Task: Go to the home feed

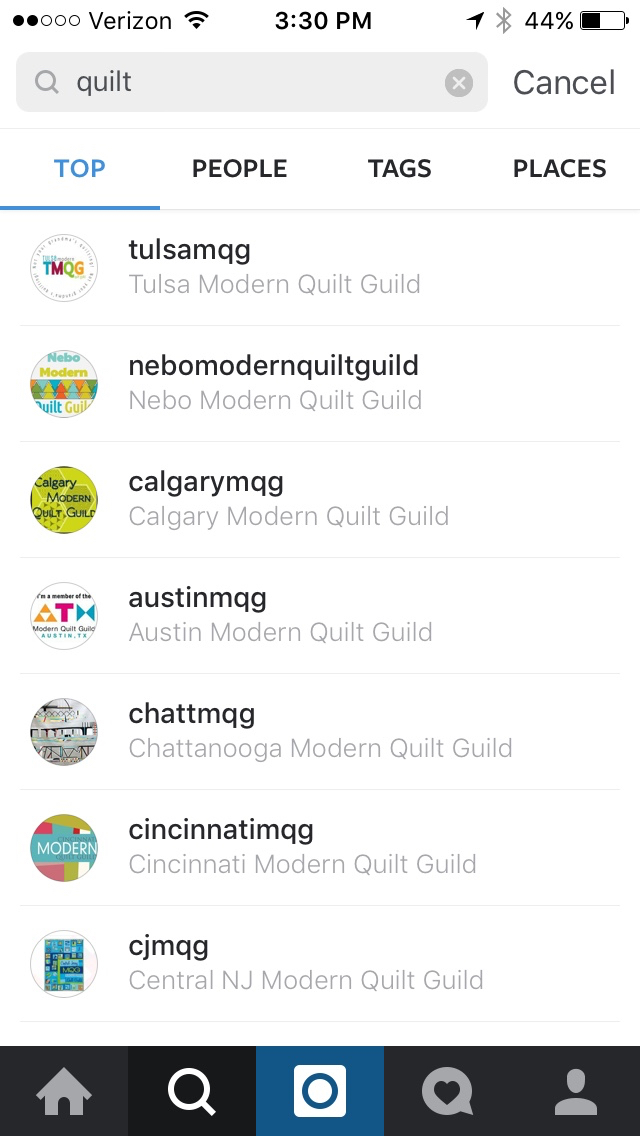Action: 64,1091
